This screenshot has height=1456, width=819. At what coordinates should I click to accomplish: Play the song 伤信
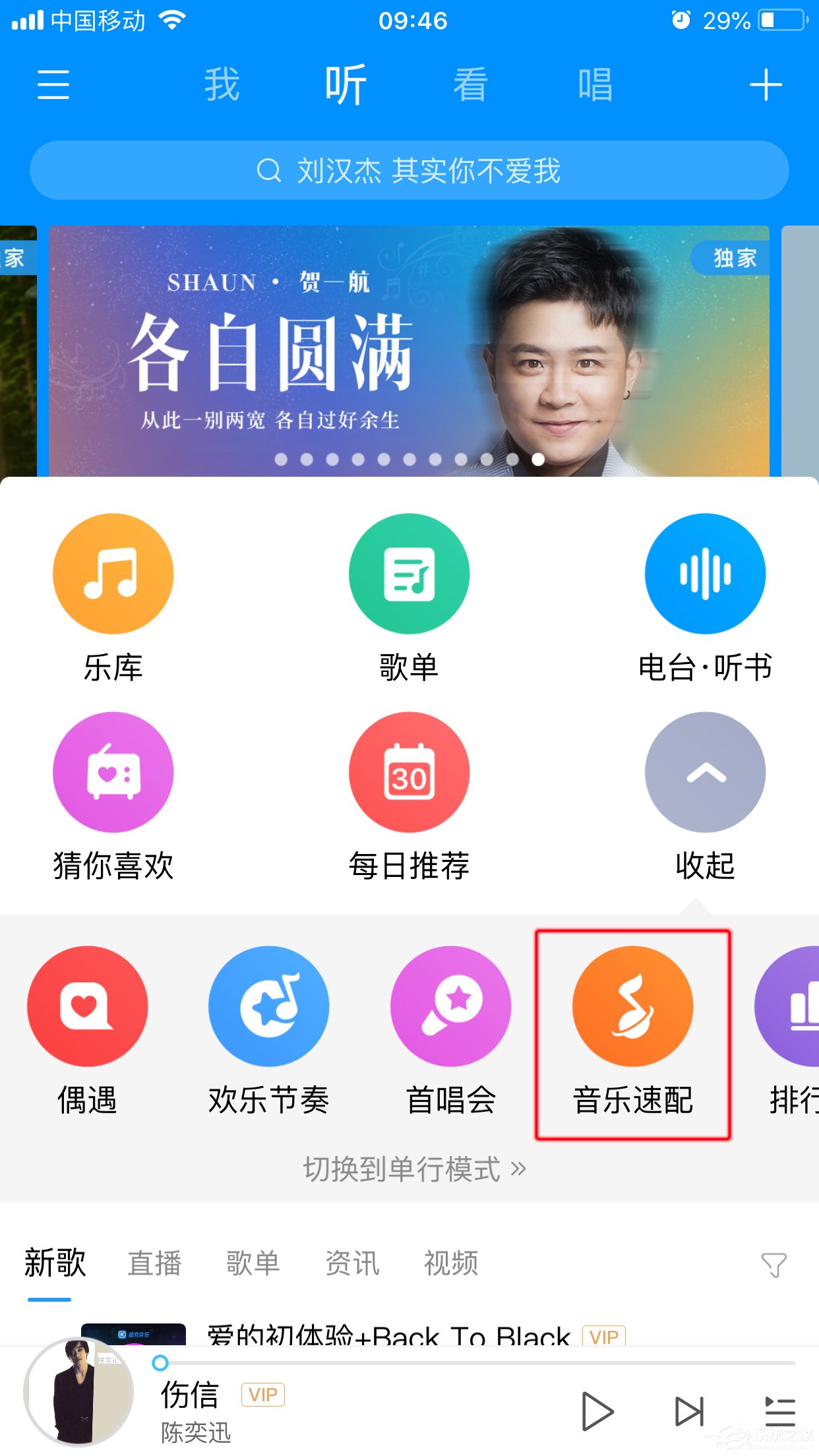[597, 1412]
